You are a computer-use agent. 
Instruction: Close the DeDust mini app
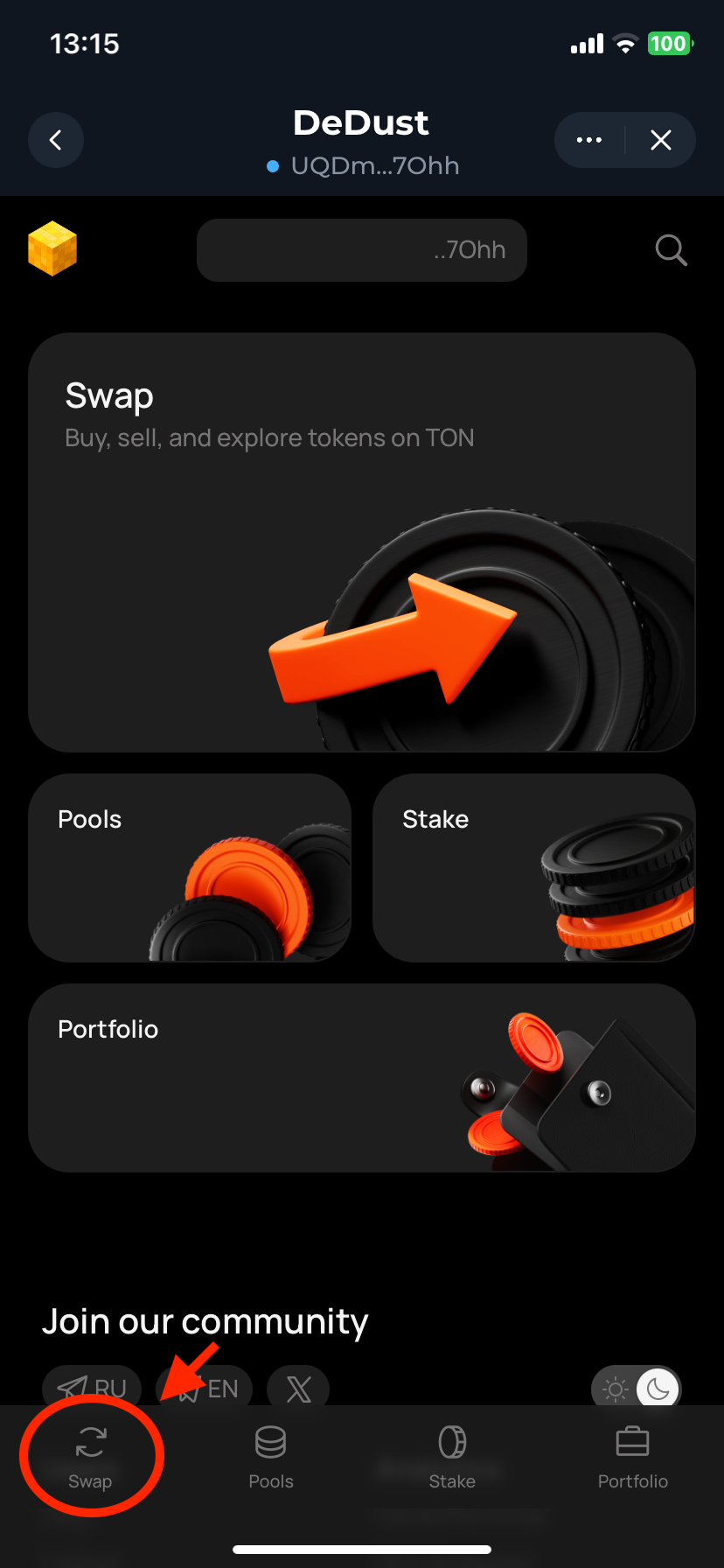661,140
